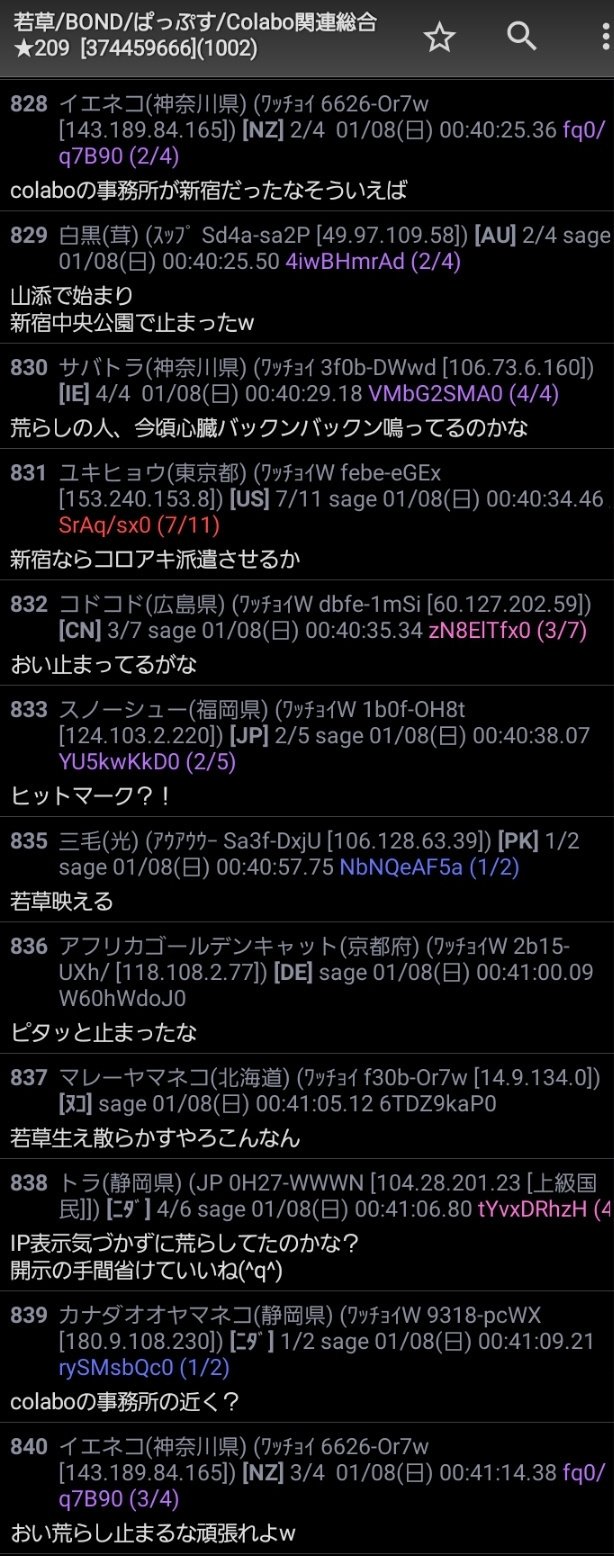Open post number 833 by スノーシュー
Viewport: 614px width, 1556px height.
28,709
